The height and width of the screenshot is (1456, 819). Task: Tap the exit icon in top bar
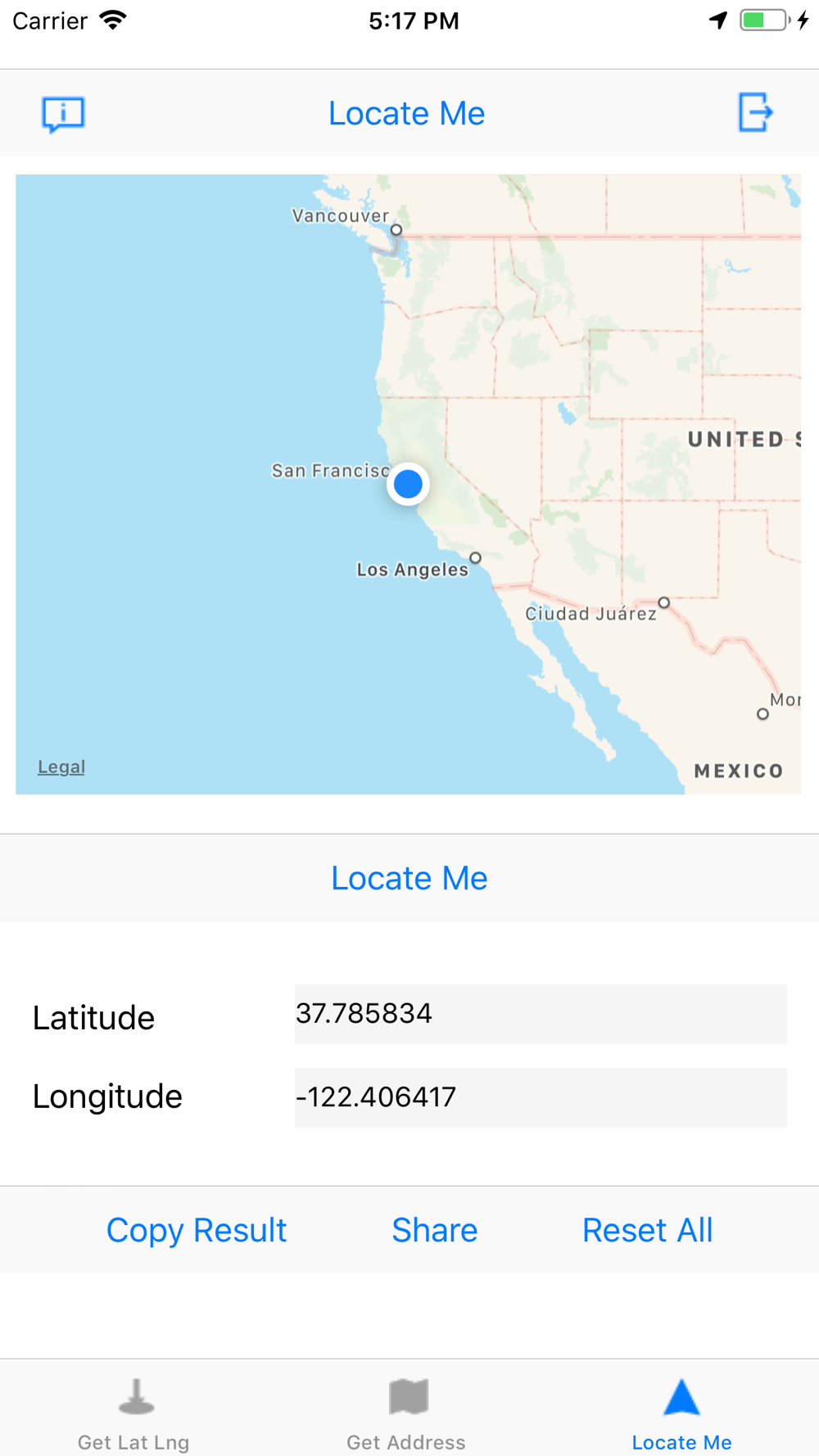pos(755,112)
